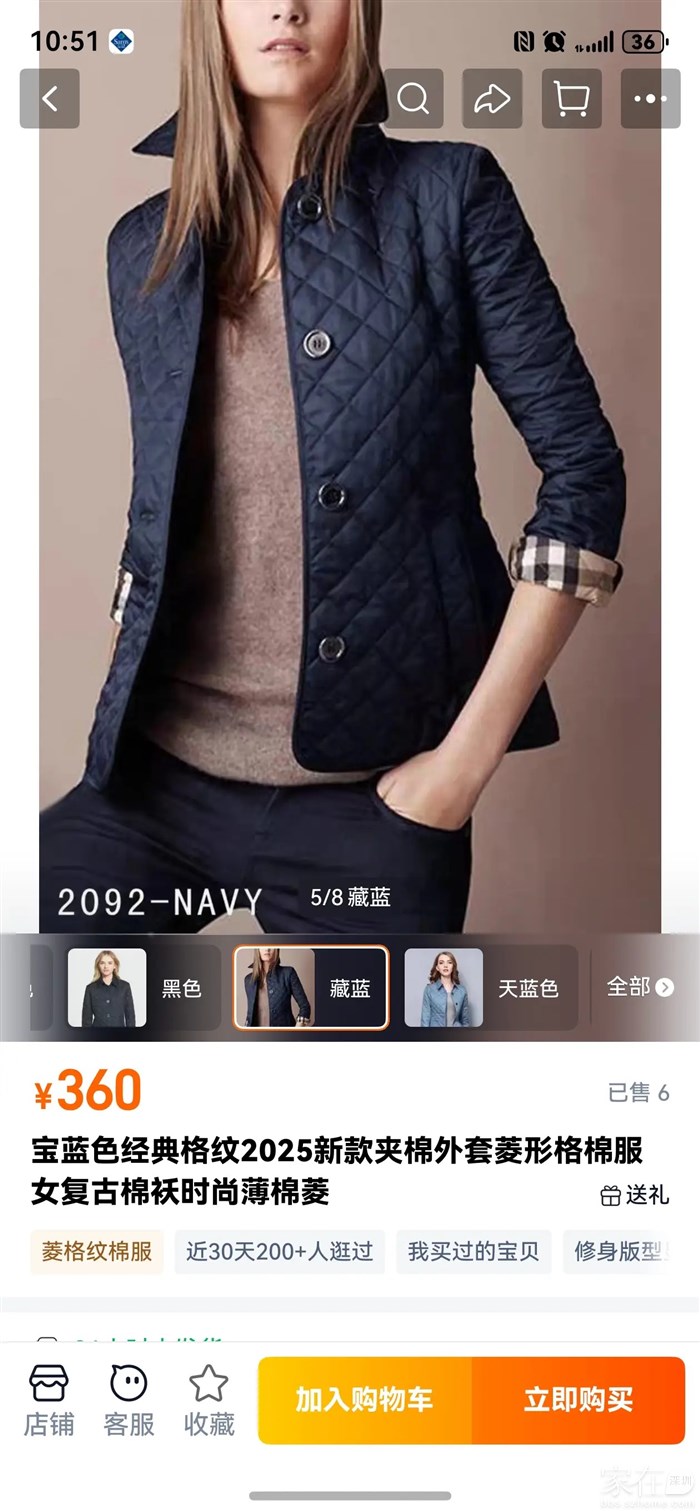The image size is (700, 1511).
Task: Open the shopping cart icon
Action: pos(571,98)
